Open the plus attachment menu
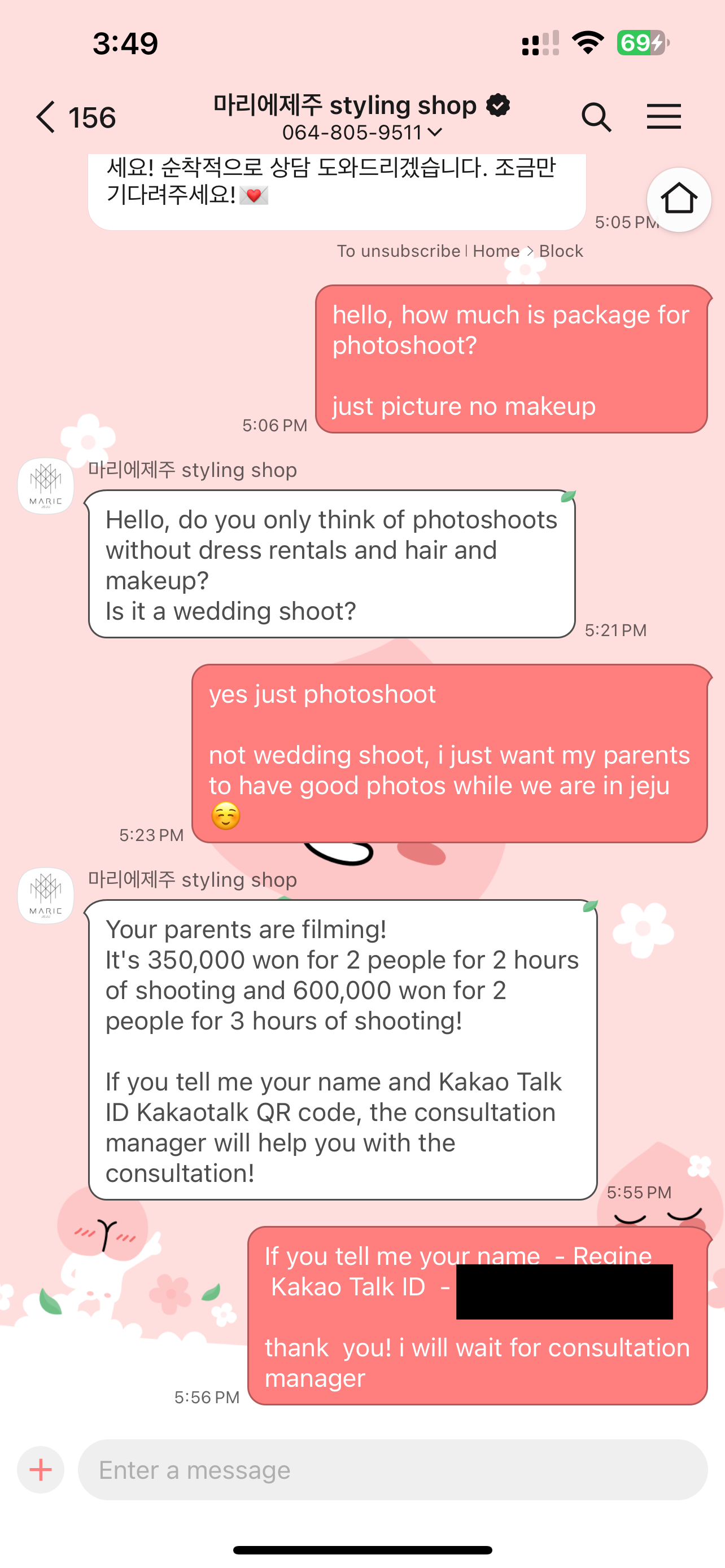This screenshot has width=725, height=1568. (x=41, y=1469)
